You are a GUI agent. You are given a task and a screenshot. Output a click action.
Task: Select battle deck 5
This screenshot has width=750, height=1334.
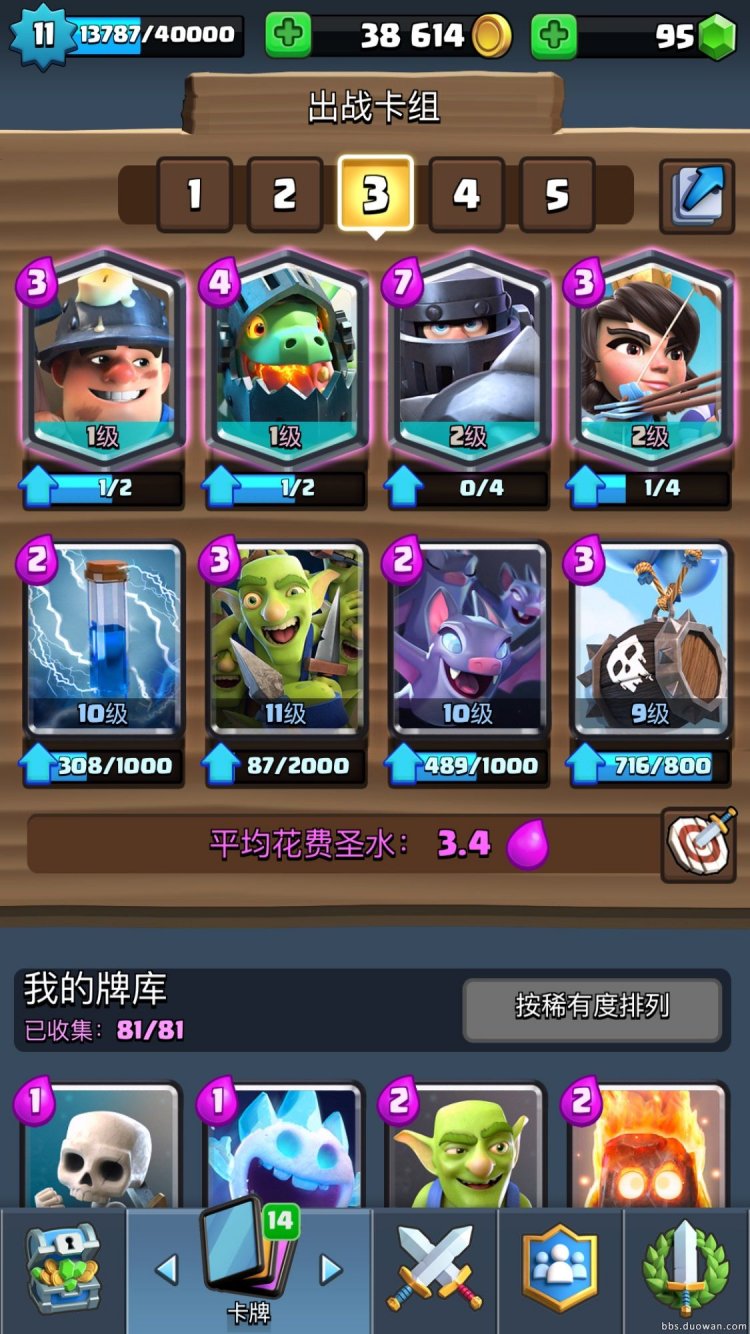(x=557, y=195)
